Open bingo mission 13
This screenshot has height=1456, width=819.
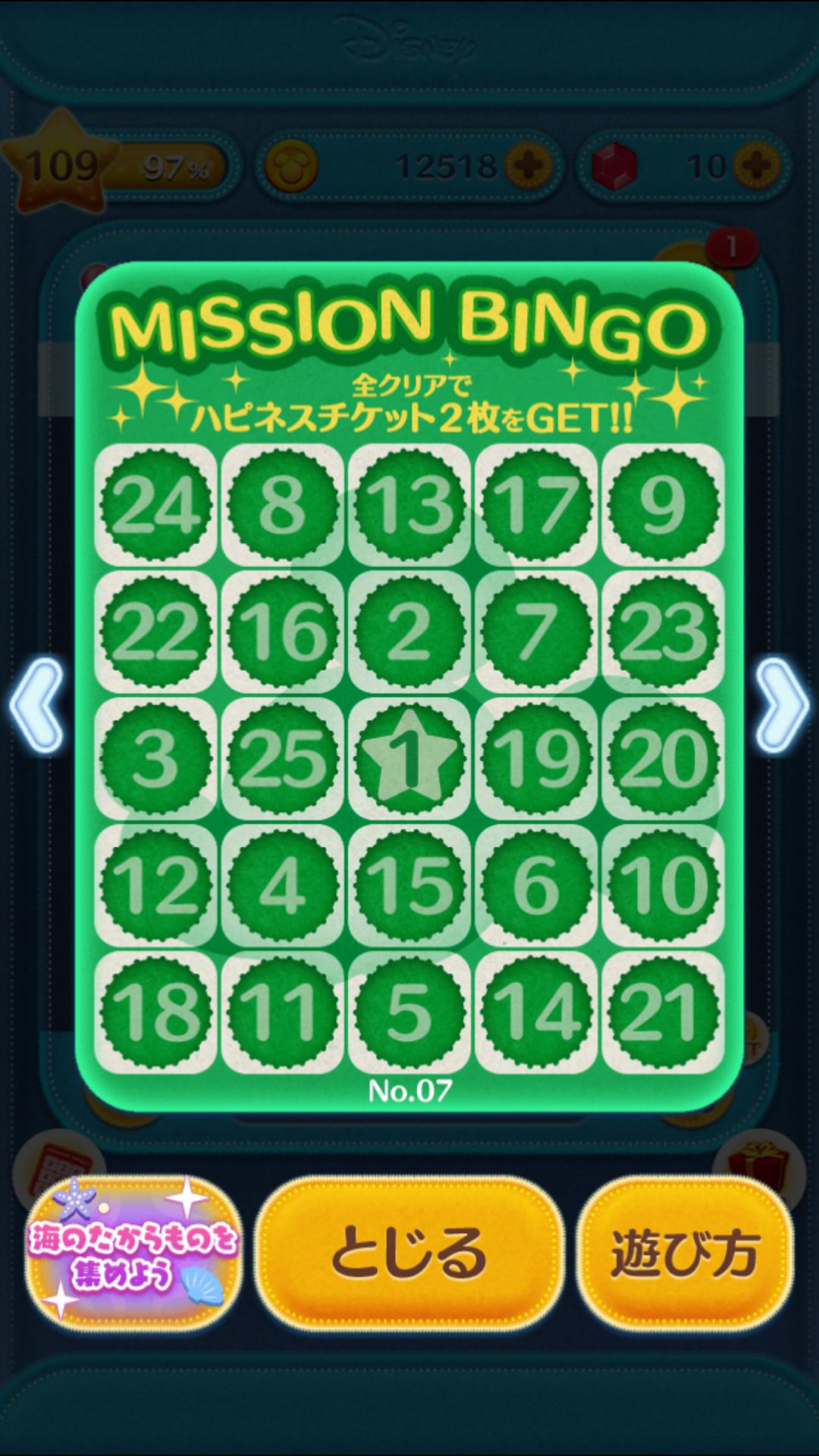[x=409, y=505]
